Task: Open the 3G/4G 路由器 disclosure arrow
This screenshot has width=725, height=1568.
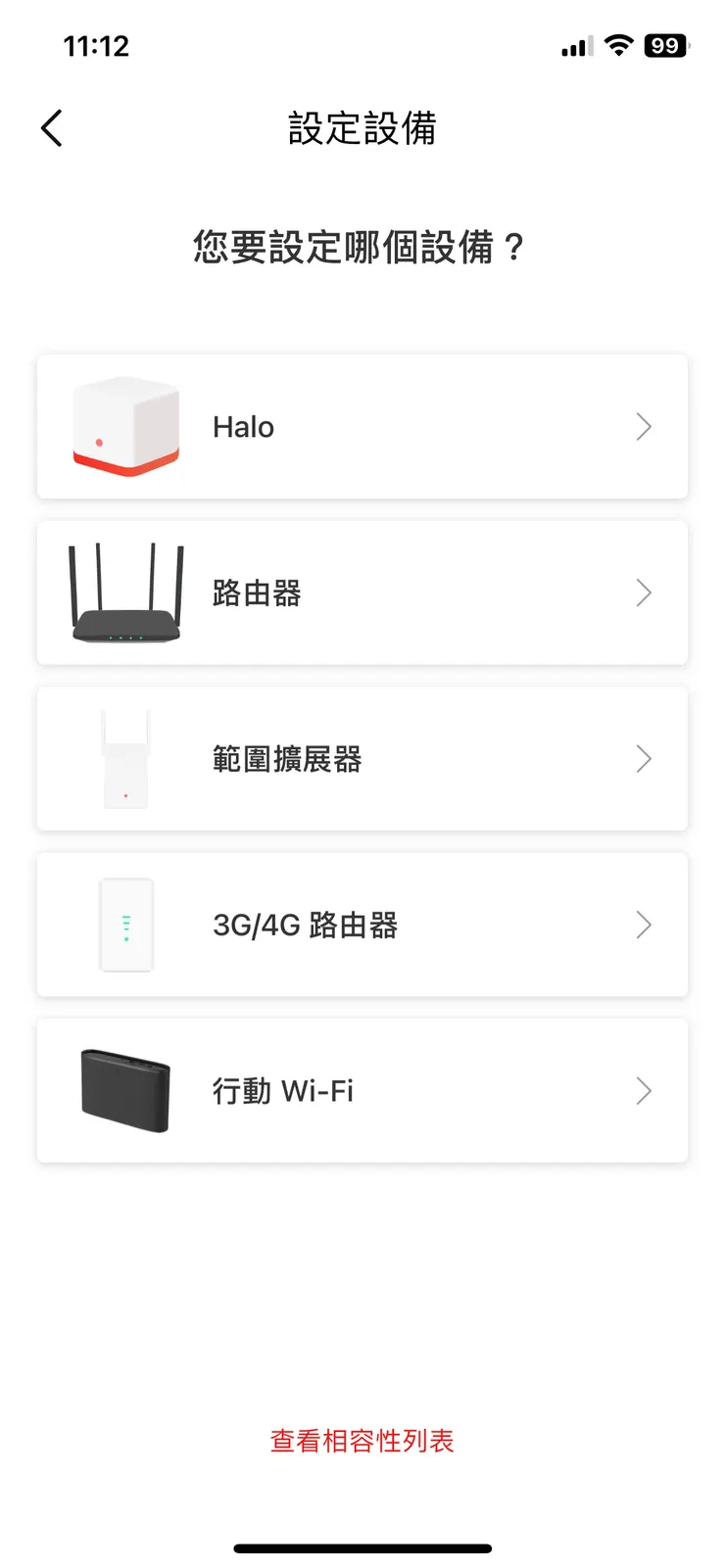Action: click(x=644, y=925)
